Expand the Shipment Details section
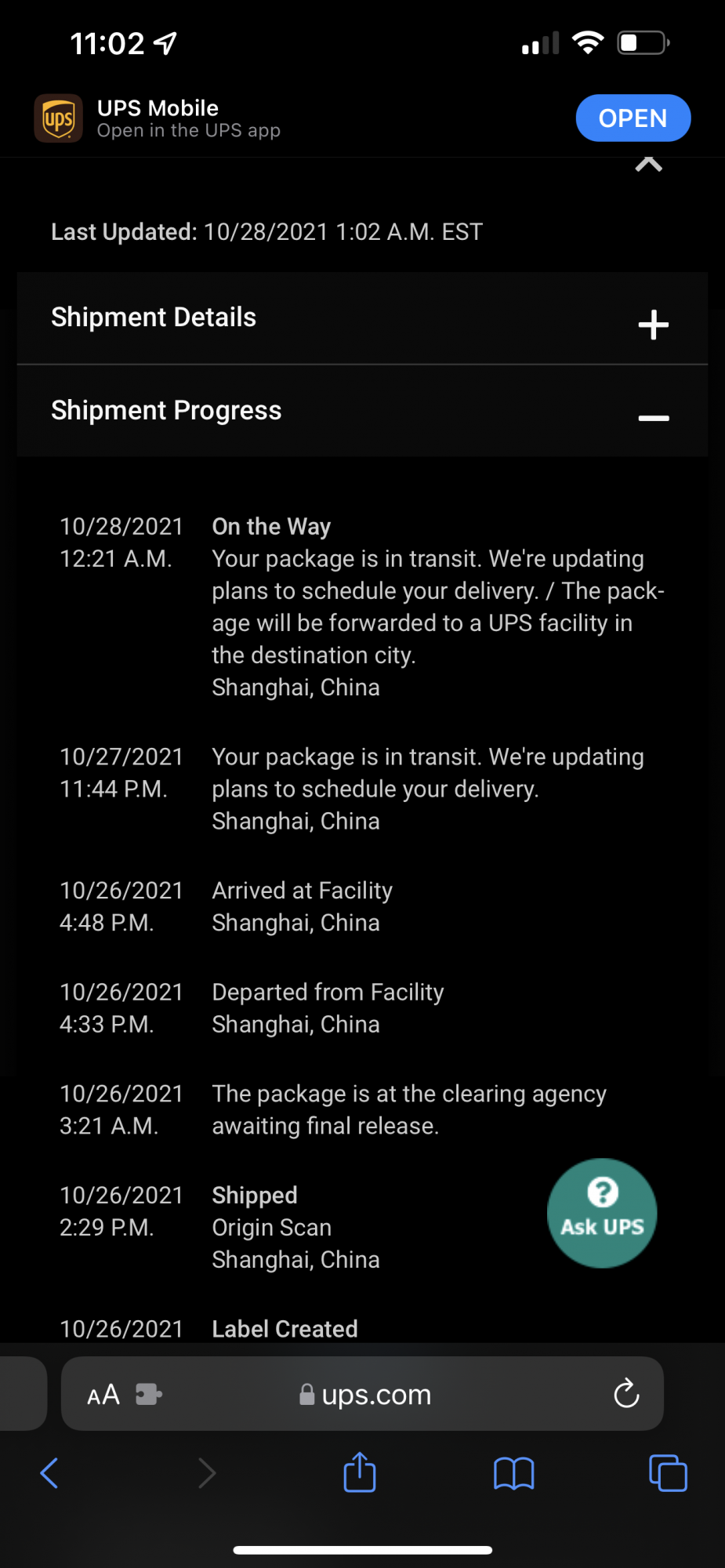The width and height of the screenshot is (725, 1568). [653, 325]
